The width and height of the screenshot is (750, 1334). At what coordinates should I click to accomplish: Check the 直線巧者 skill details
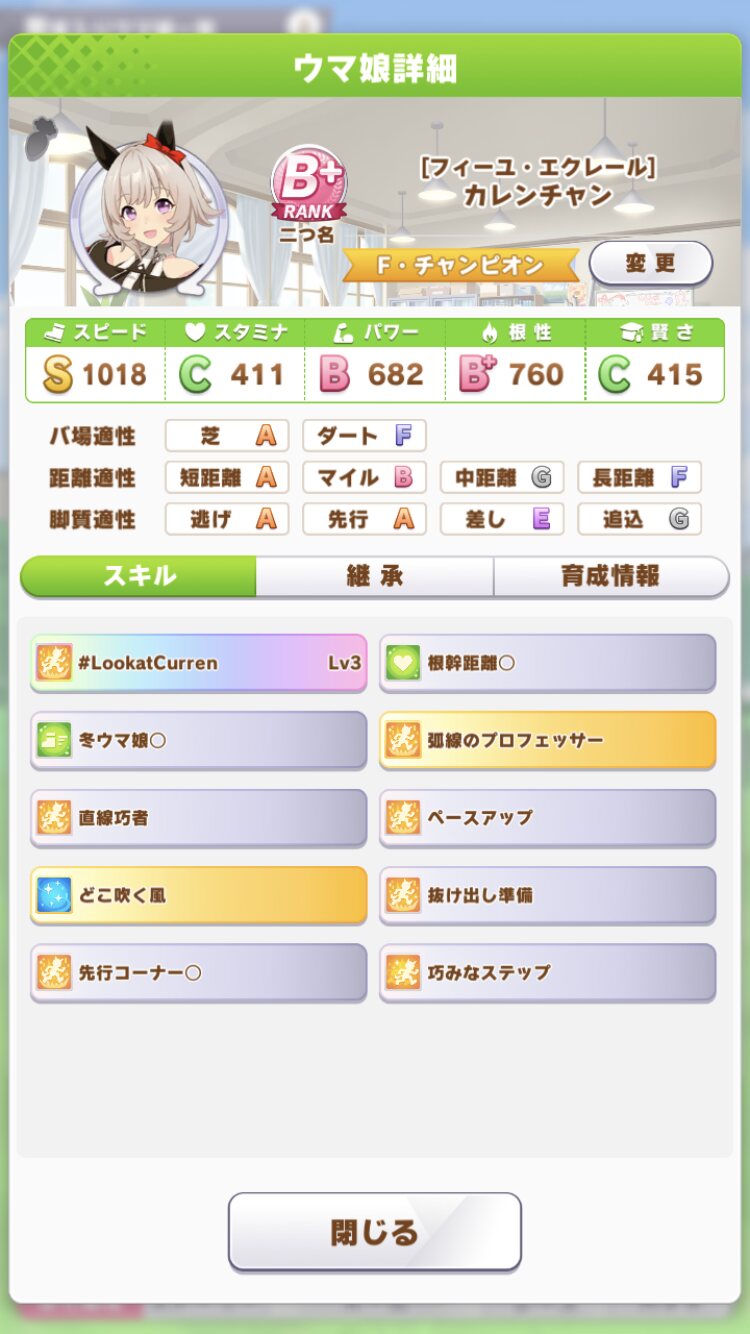[199, 817]
